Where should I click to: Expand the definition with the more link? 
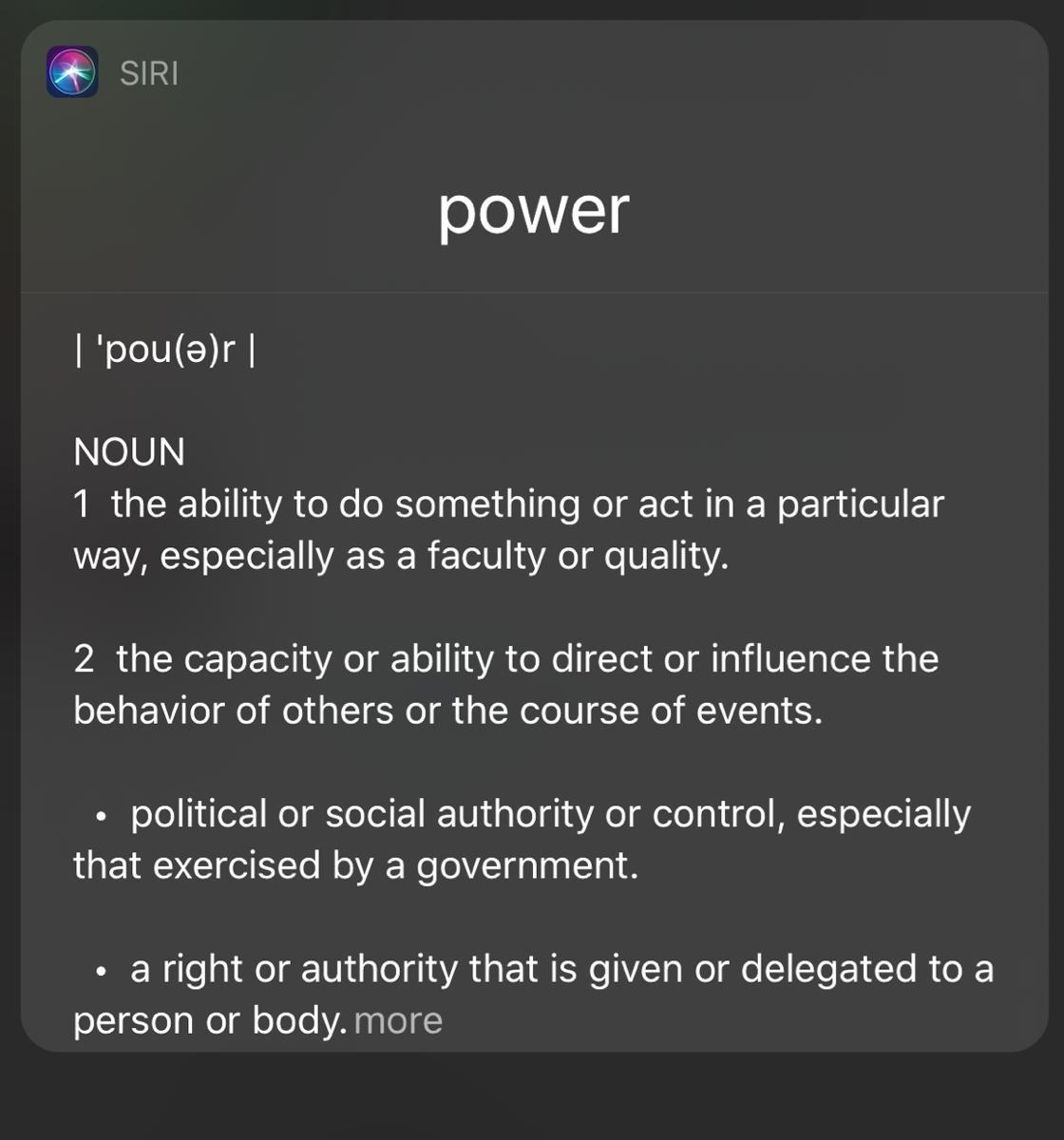pyautogui.click(x=398, y=1021)
